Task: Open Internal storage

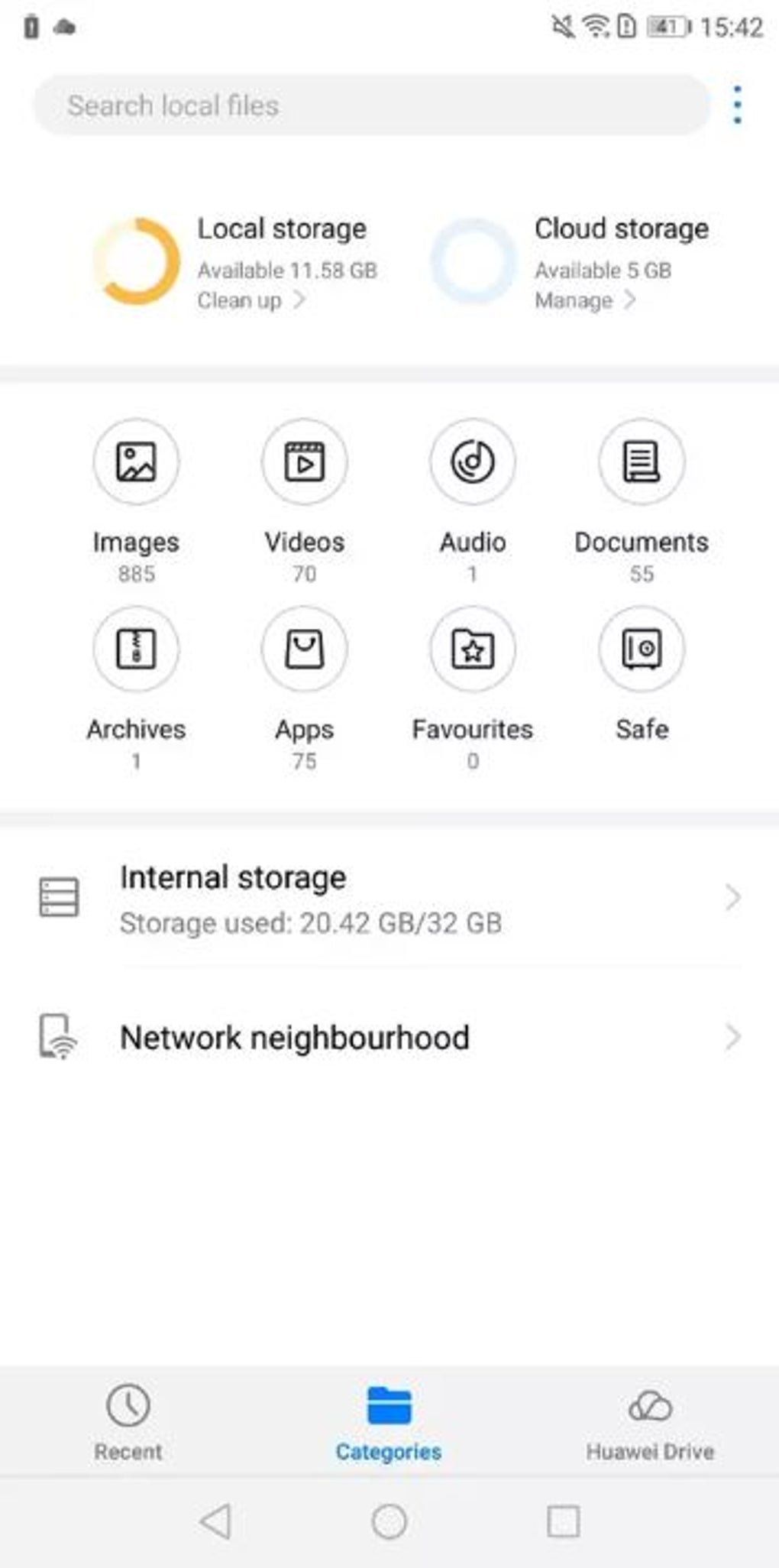Action: [x=389, y=899]
